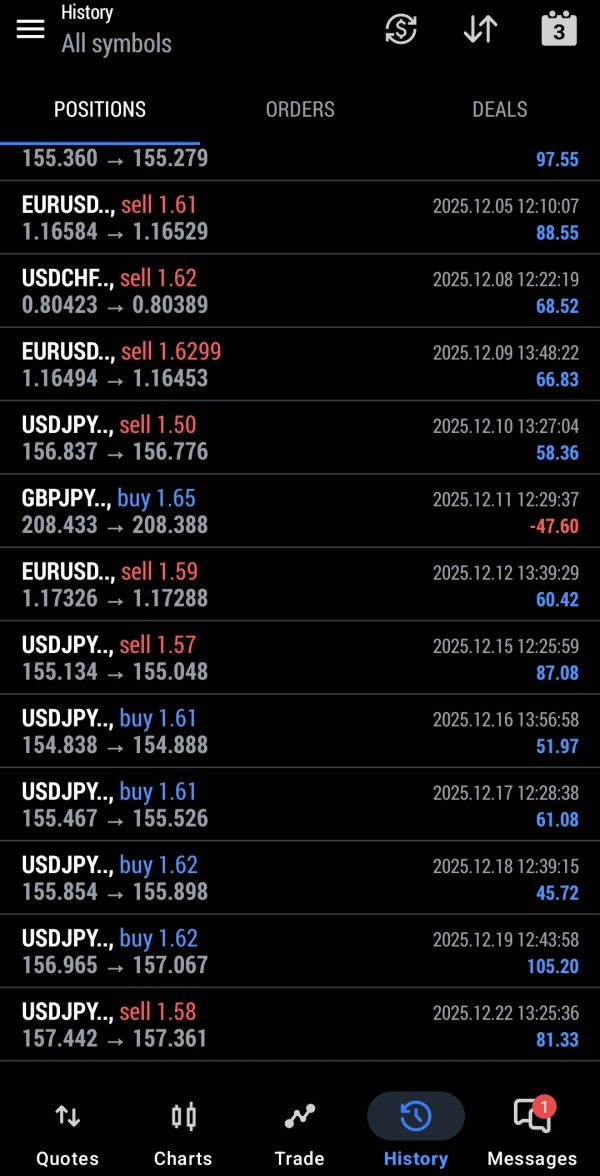The image size is (600, 1176).
Task: Switch to the Trade tab
Action: [x=299, y=1132]
